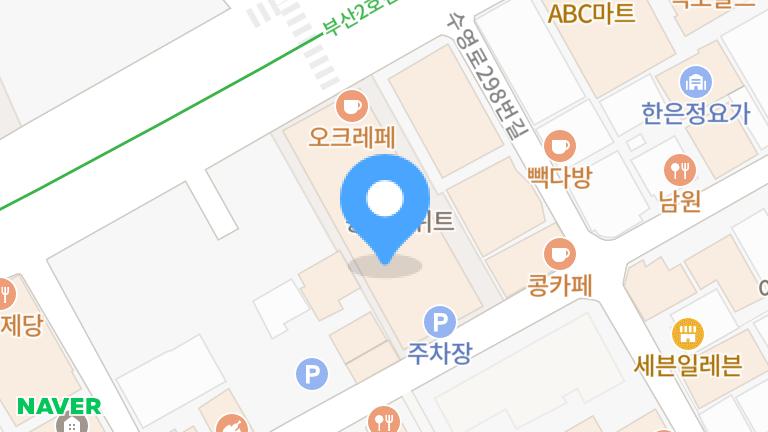
Task: Open the 콩카페 cafe marker
Action: coord(560,253)
